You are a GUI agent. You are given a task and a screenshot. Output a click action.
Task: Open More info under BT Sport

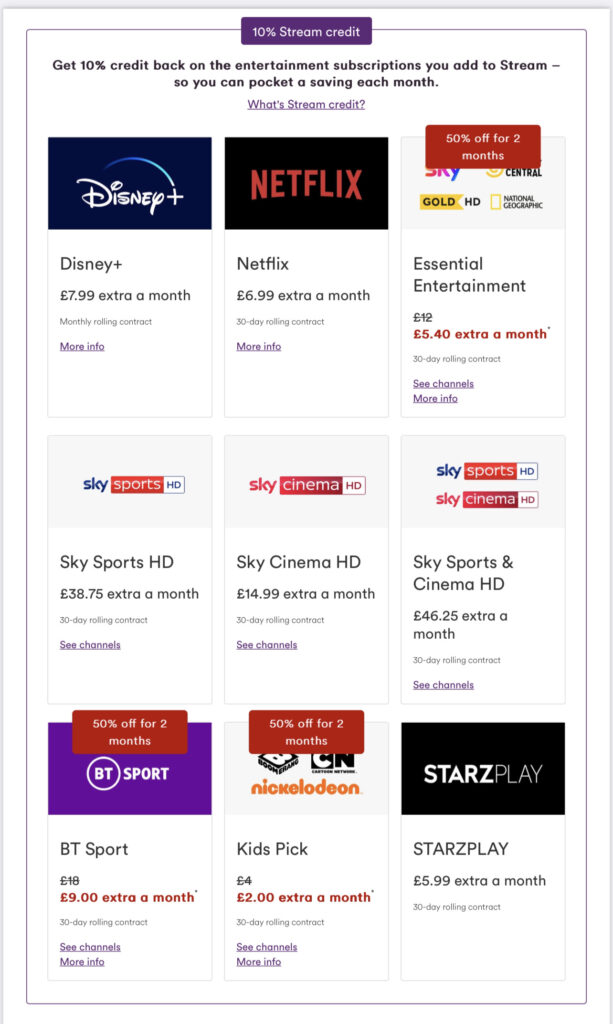click(x=82, y=962)
